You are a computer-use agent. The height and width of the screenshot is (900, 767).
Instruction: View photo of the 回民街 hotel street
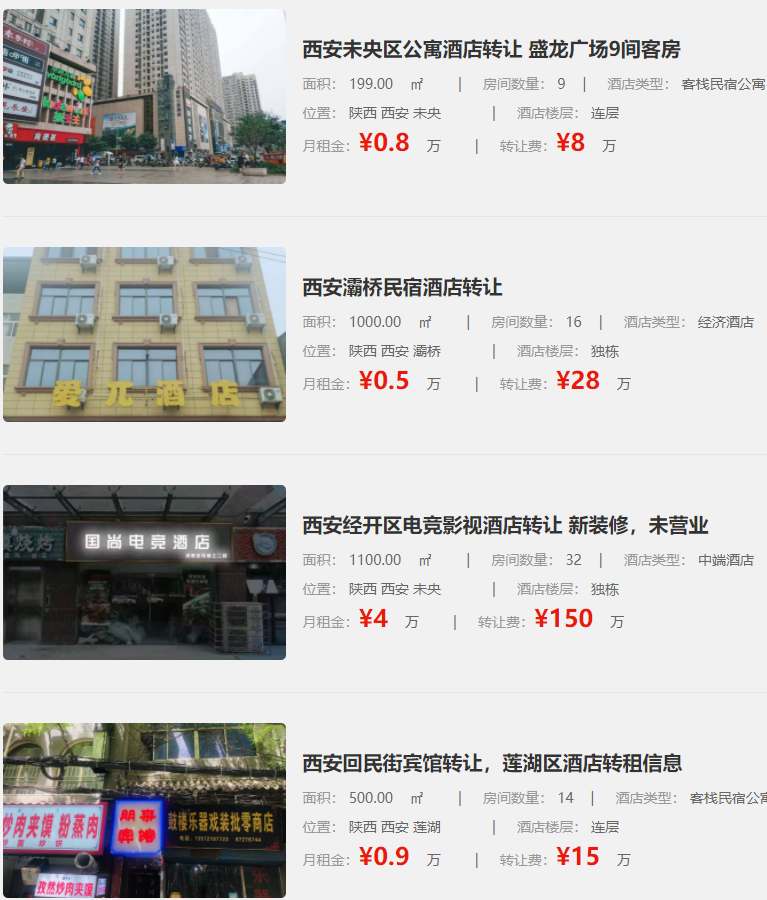coord(144,810)
